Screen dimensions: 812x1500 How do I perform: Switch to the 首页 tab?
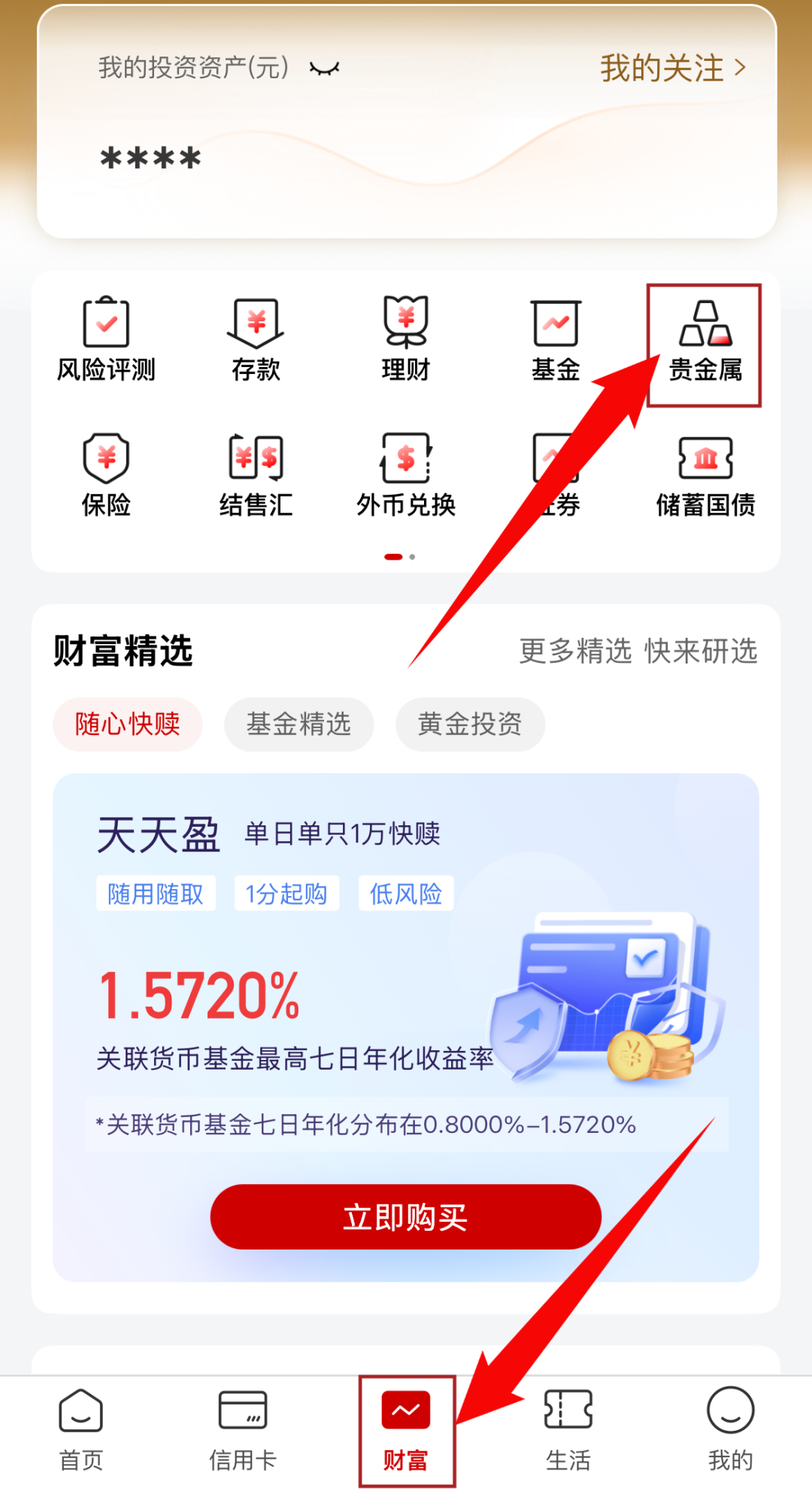click(x=81, y=1430)
